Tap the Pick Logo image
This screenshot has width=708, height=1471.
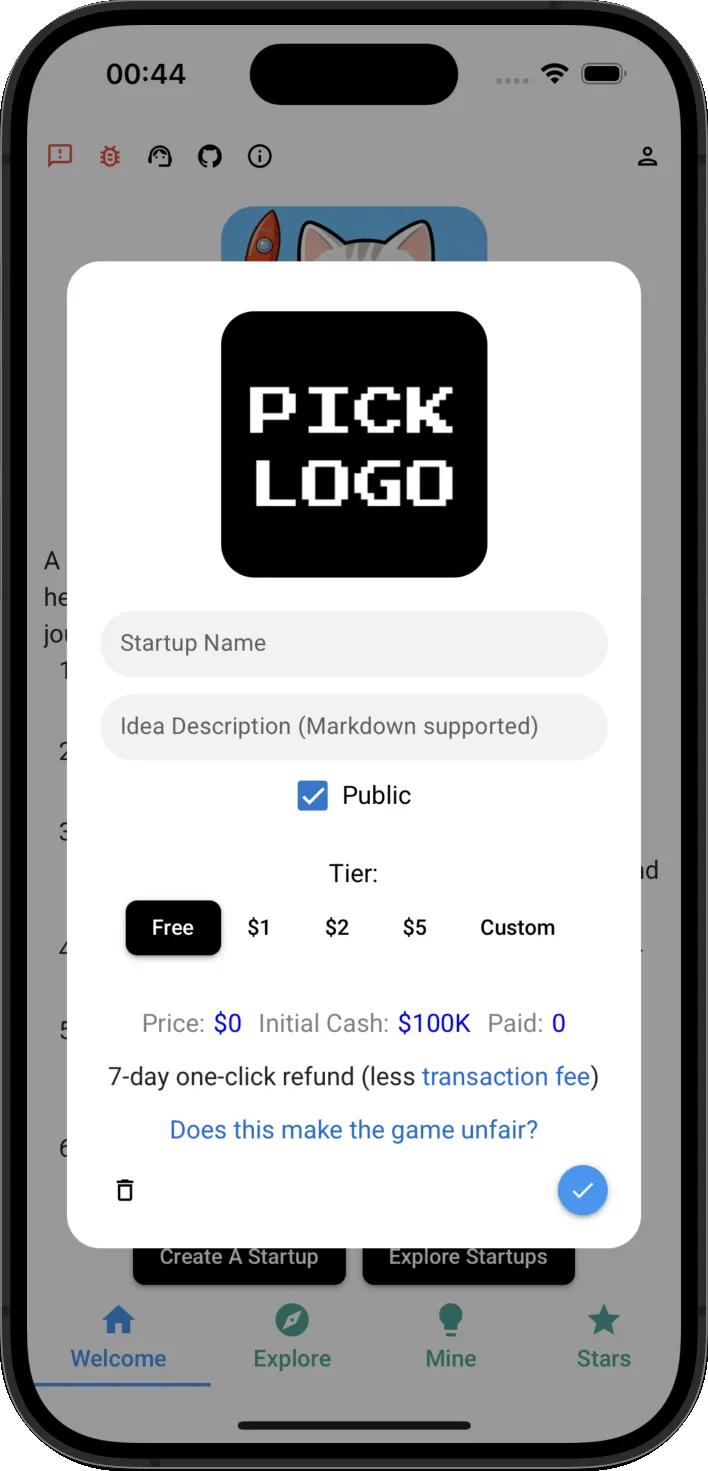point(354,444)
